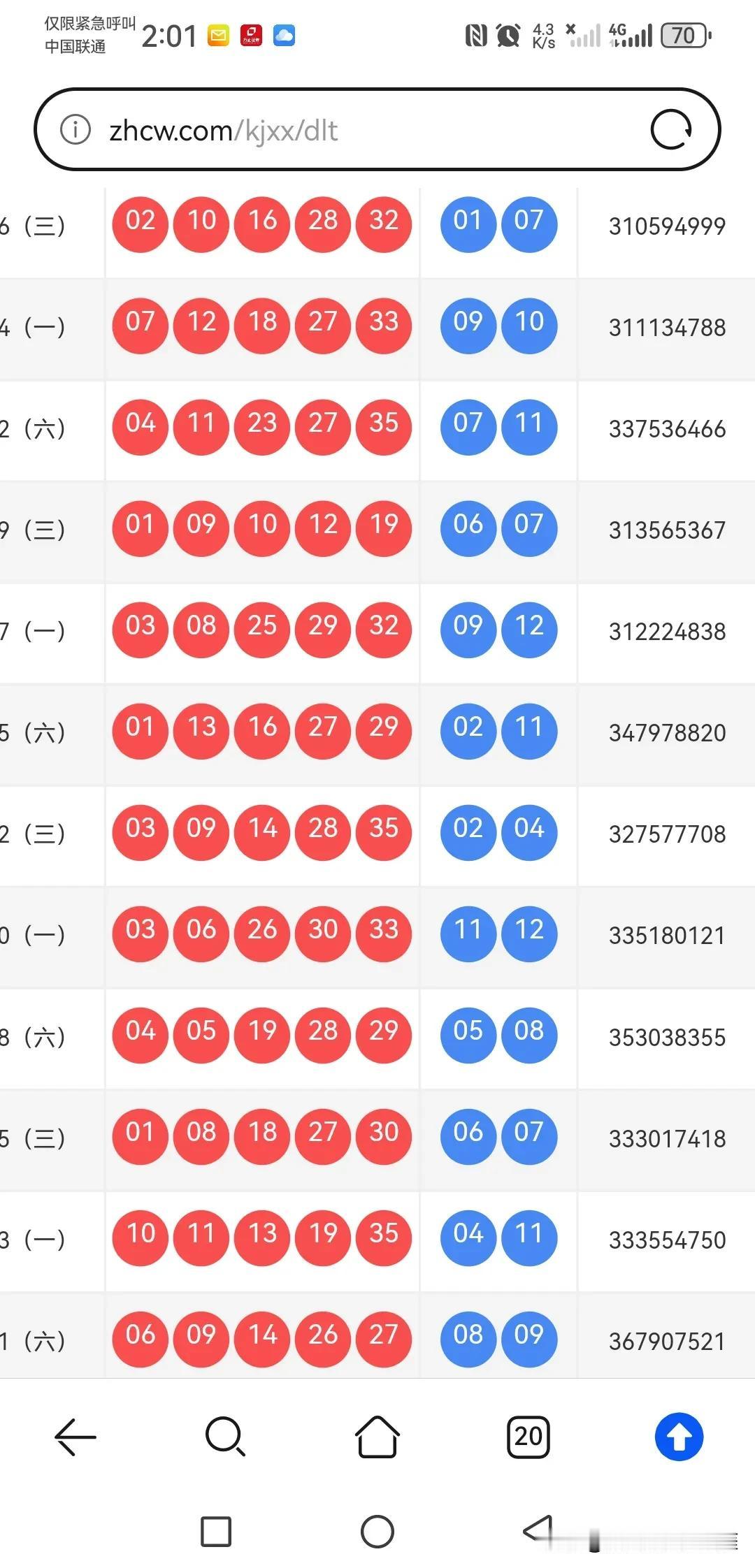Open the tab switcher showing 20 tabs
755x1568 pixels.
tap(528, 1437)
